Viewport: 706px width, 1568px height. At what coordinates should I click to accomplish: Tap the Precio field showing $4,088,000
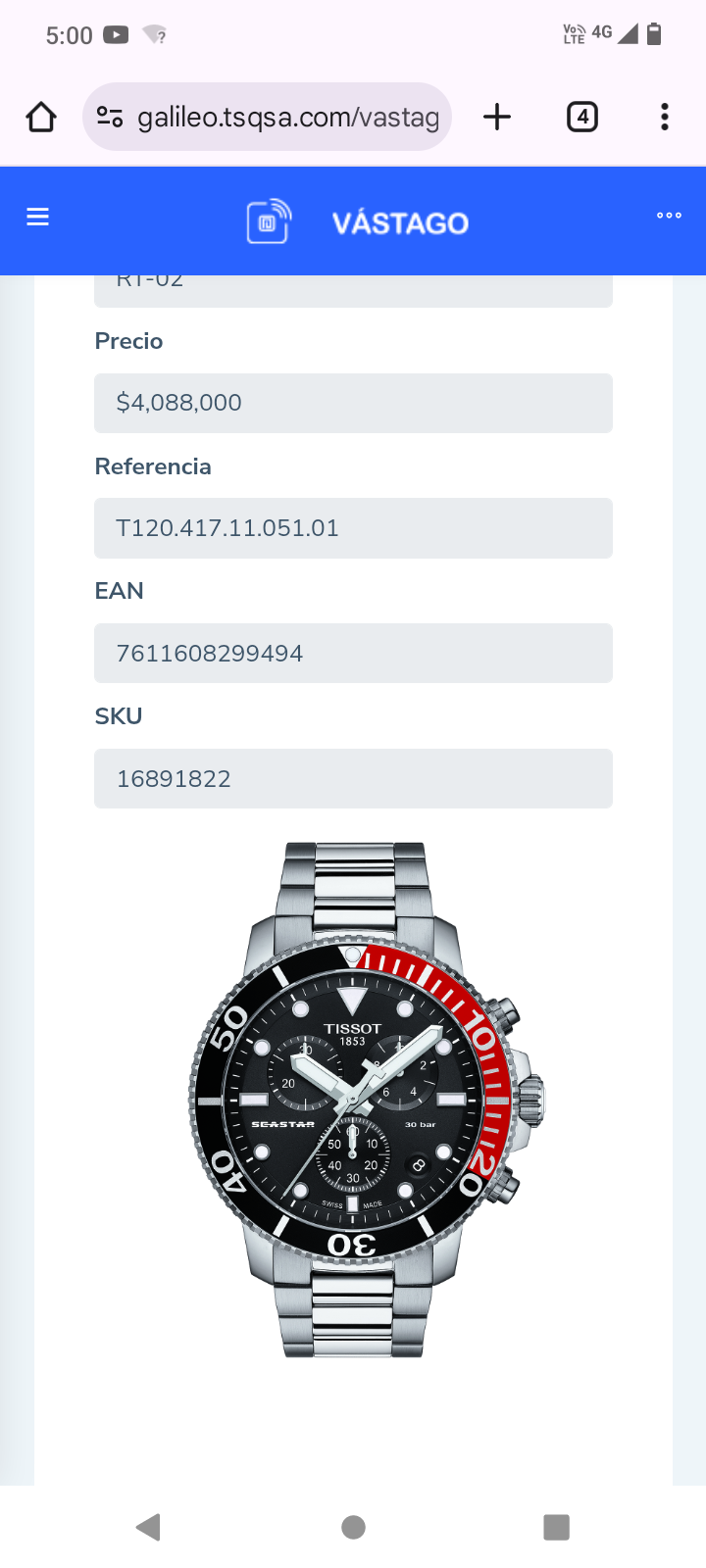[x=353, y=403]
